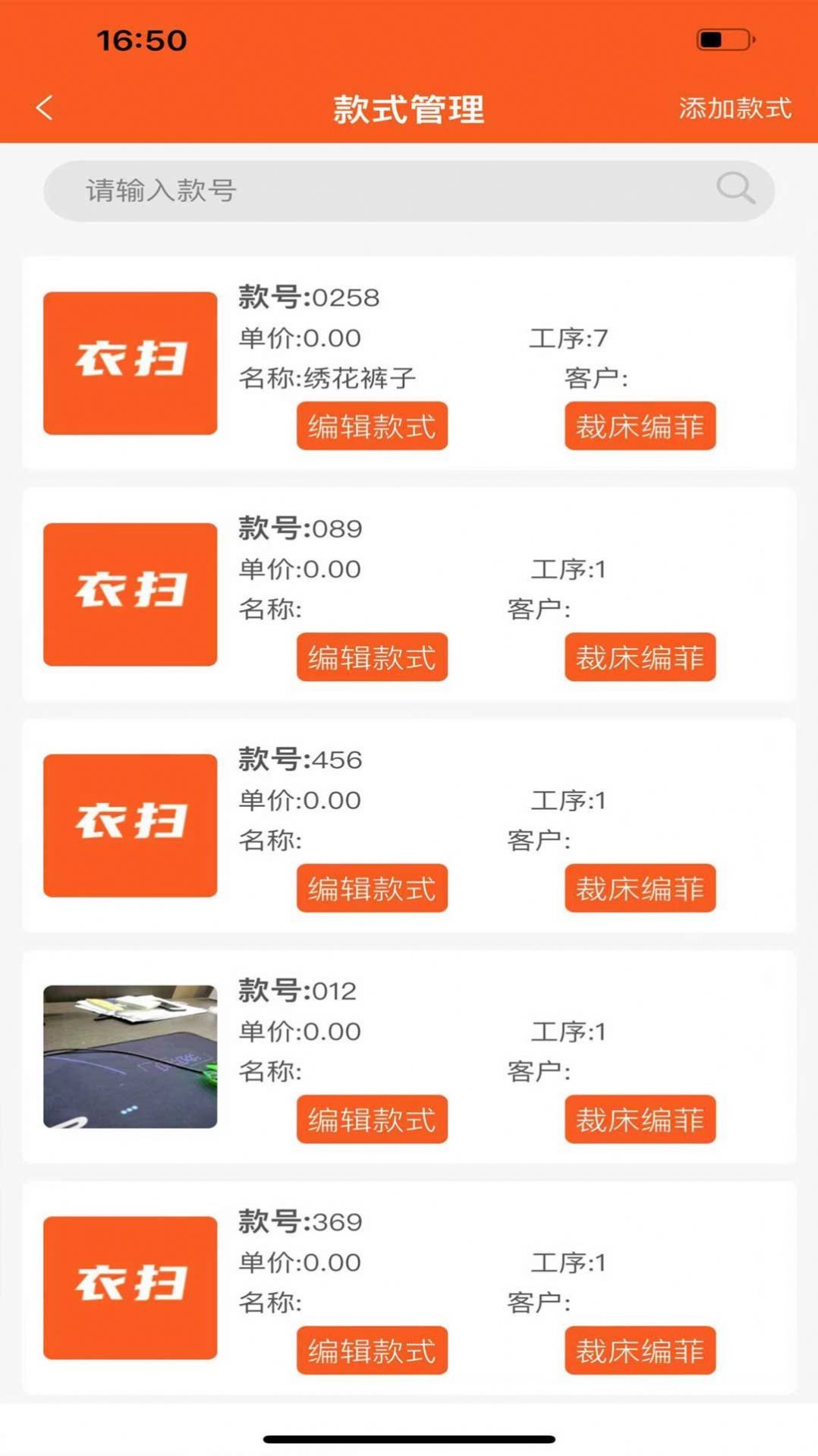Click the back arrow in the header
The width and height of the screenshot is (818, 1456).
(45, 107)
